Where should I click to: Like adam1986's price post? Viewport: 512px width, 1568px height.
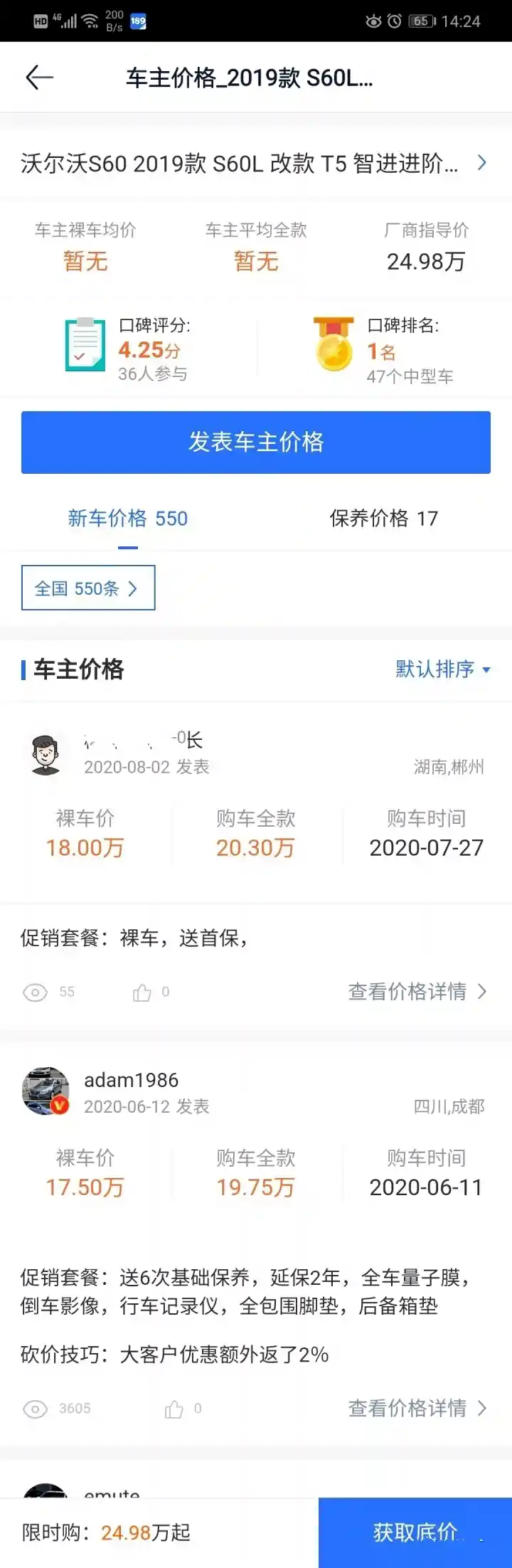pyautogui.click(x=174, y=1409)
